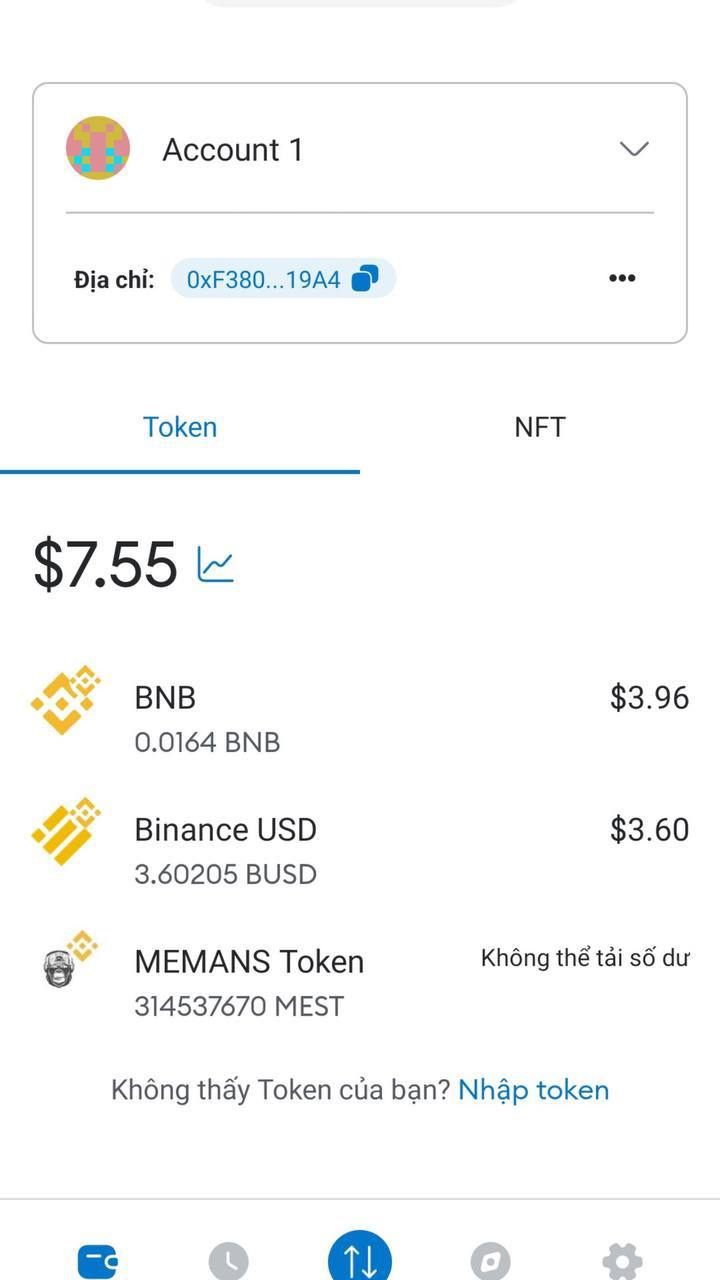Open the browser compass tab
Image resolution: width=720 pixels, height=1280 pixels.
tap(490, 1261)
